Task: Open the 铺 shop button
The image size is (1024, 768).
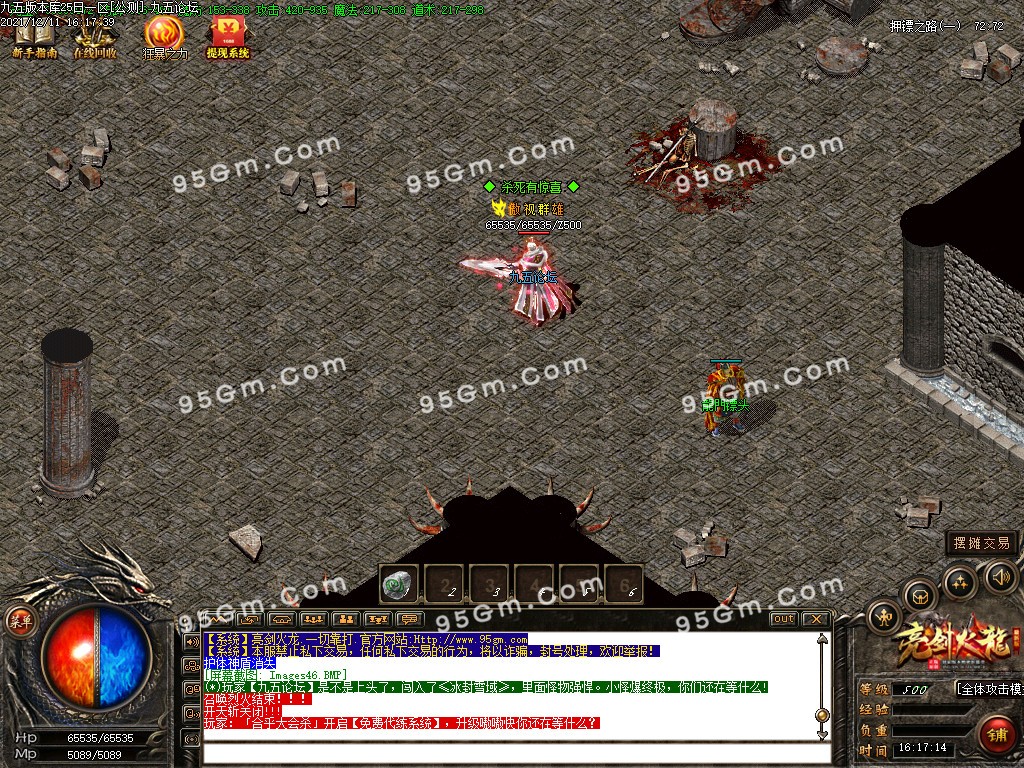Action: pos(997,734)
